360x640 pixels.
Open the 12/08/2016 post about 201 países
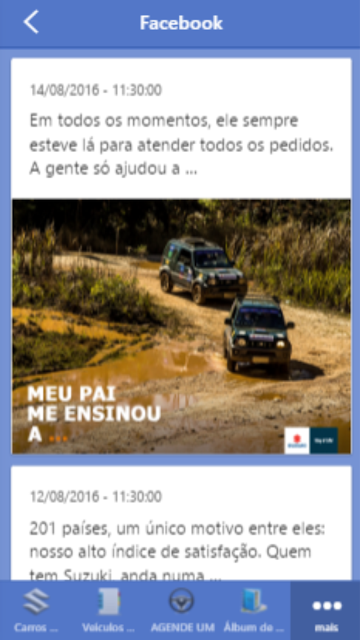click(x=181, y=523)
